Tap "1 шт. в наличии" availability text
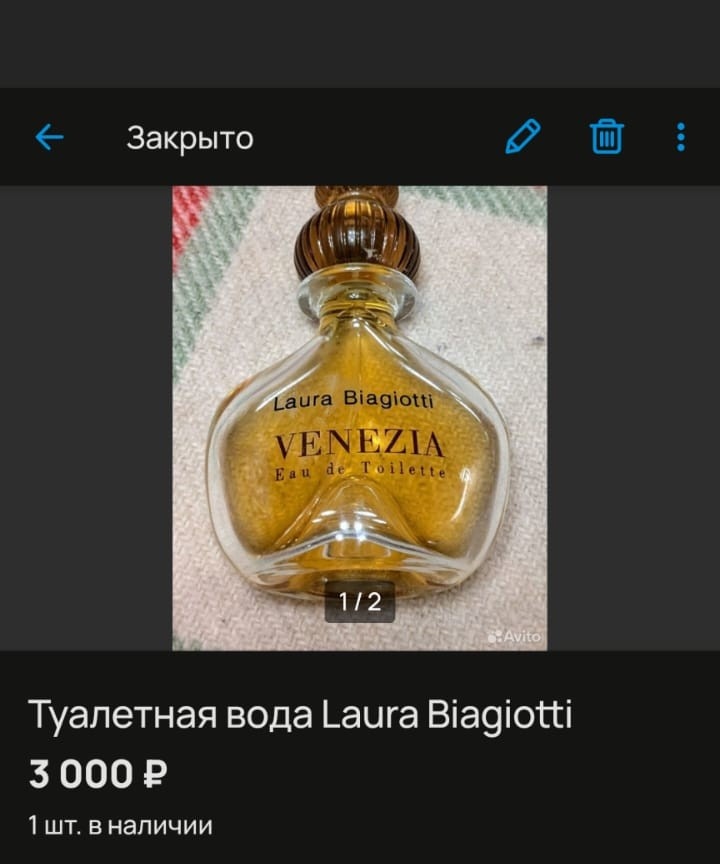The width and height of the screenshot is (720, 864). 120,824
